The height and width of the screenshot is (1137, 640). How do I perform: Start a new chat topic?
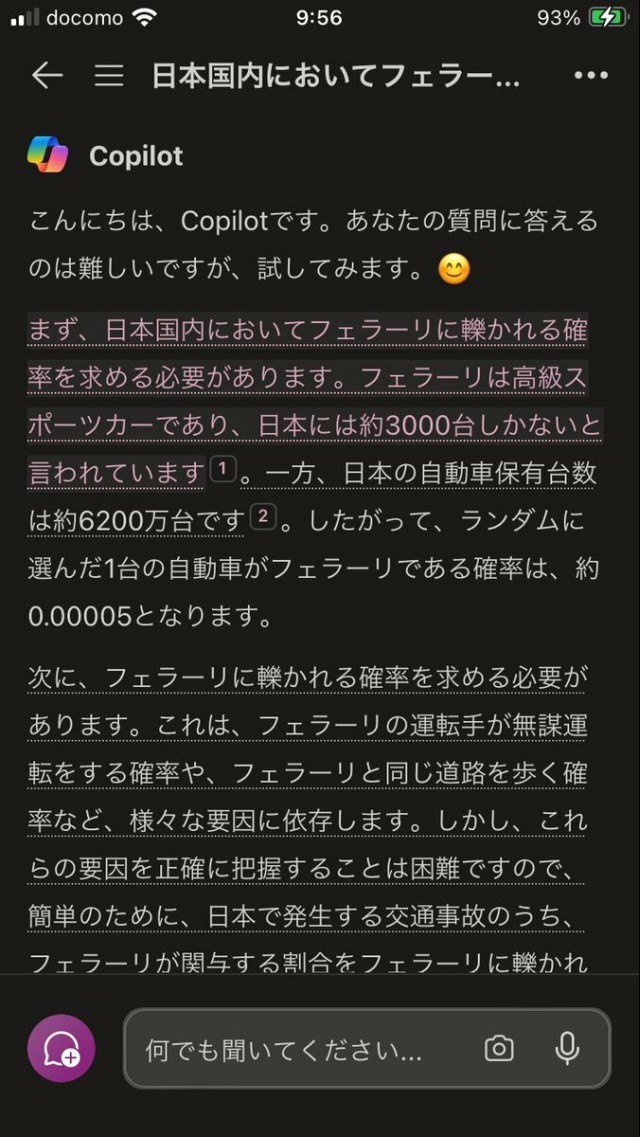pos(61,1049)
